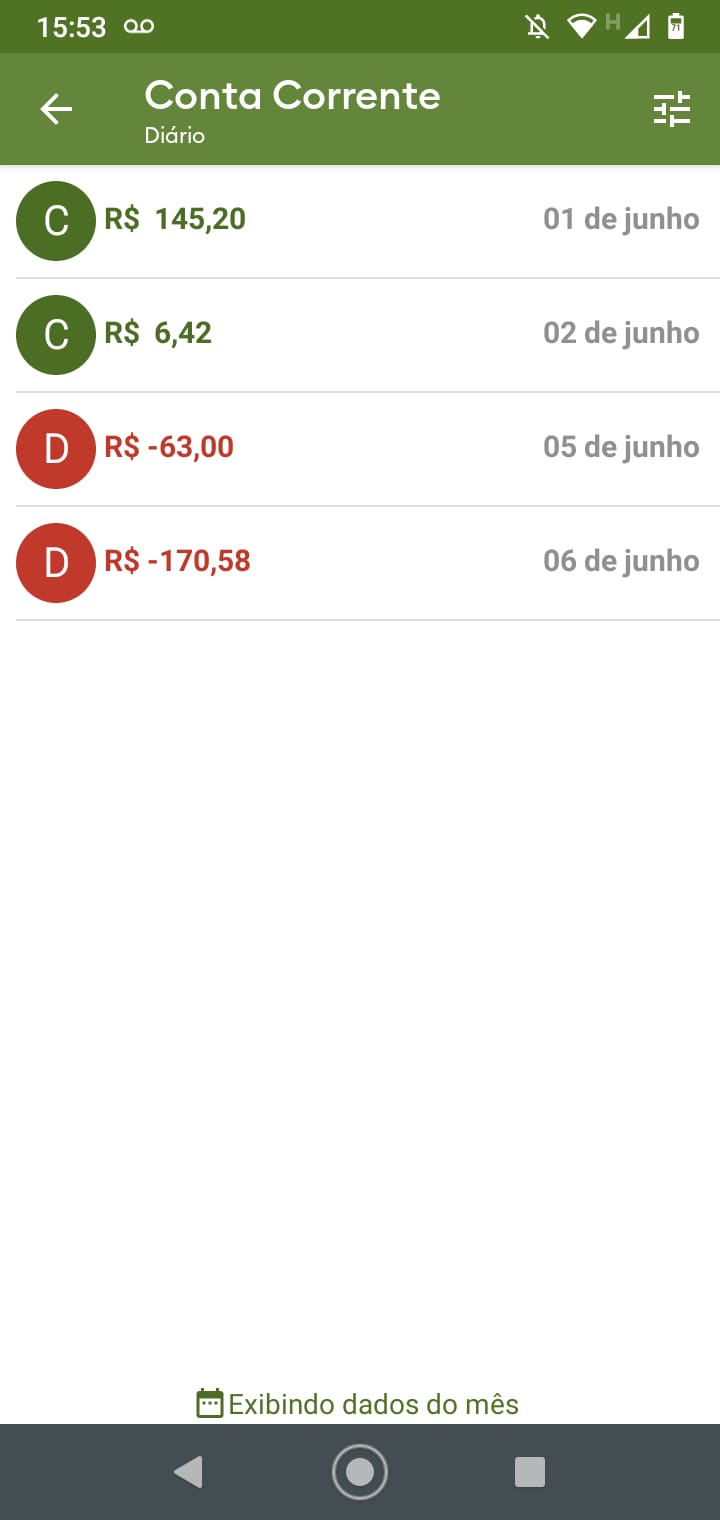Open the 01 de junho entry
720x1520 pixels.
tap(360, 221)
